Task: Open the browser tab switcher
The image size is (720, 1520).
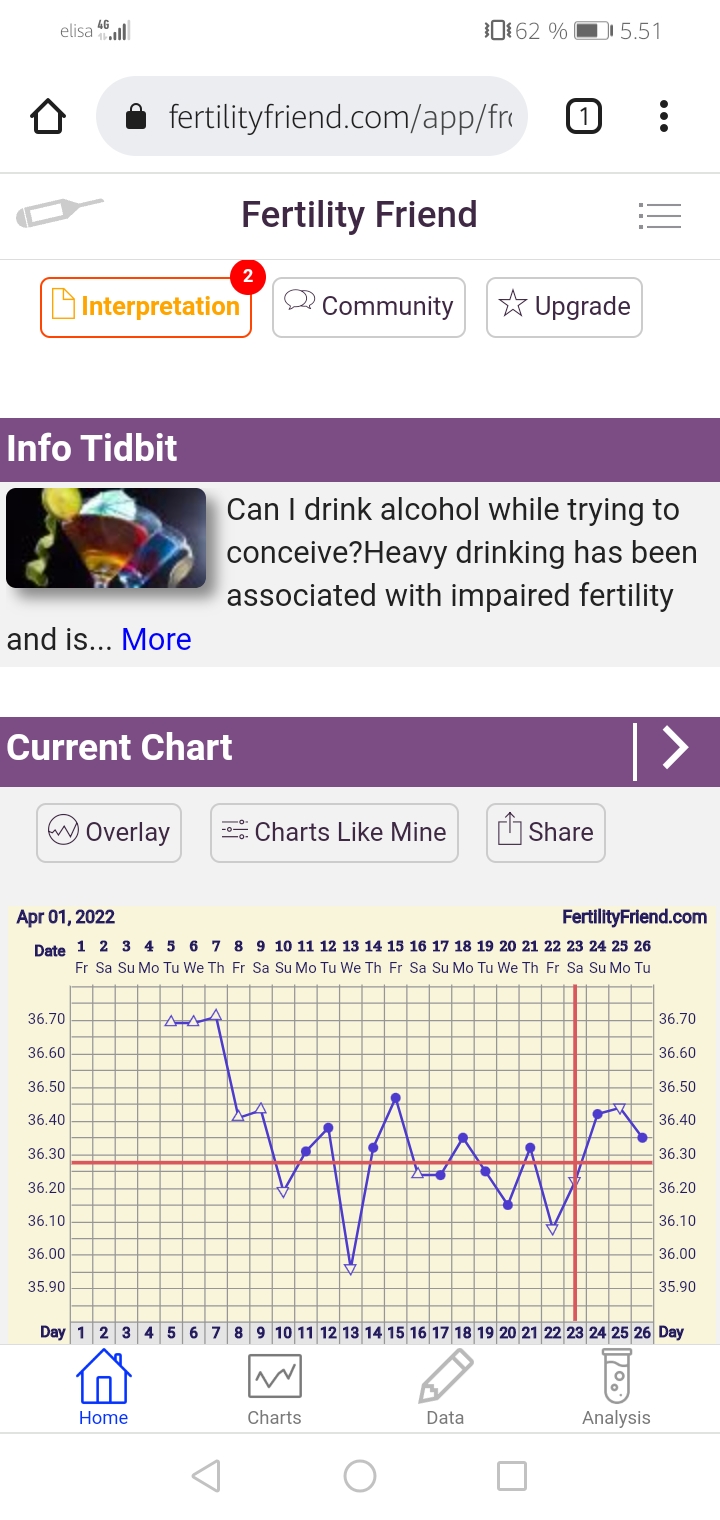Action: click(584, 117)
